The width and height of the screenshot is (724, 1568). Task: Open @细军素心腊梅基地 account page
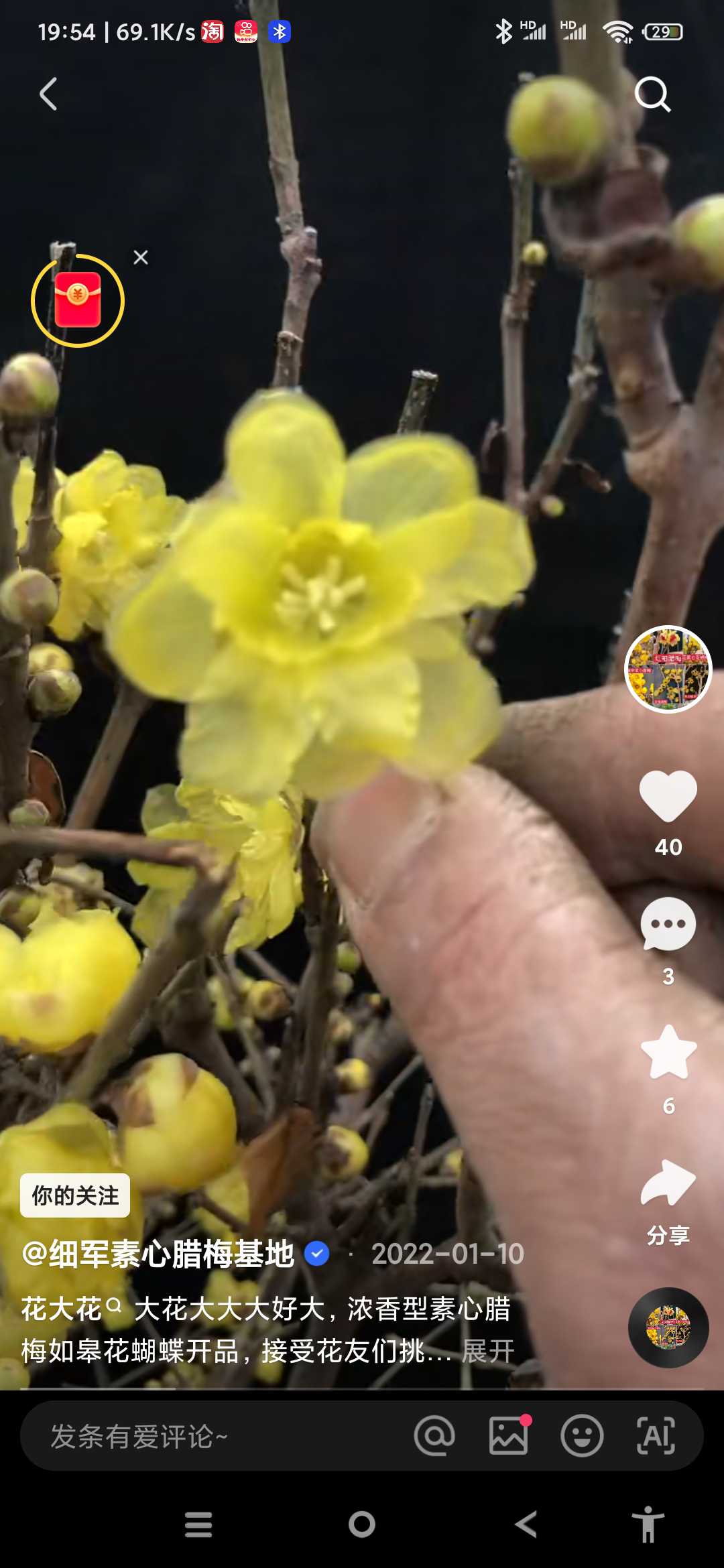click(158, 1254)
